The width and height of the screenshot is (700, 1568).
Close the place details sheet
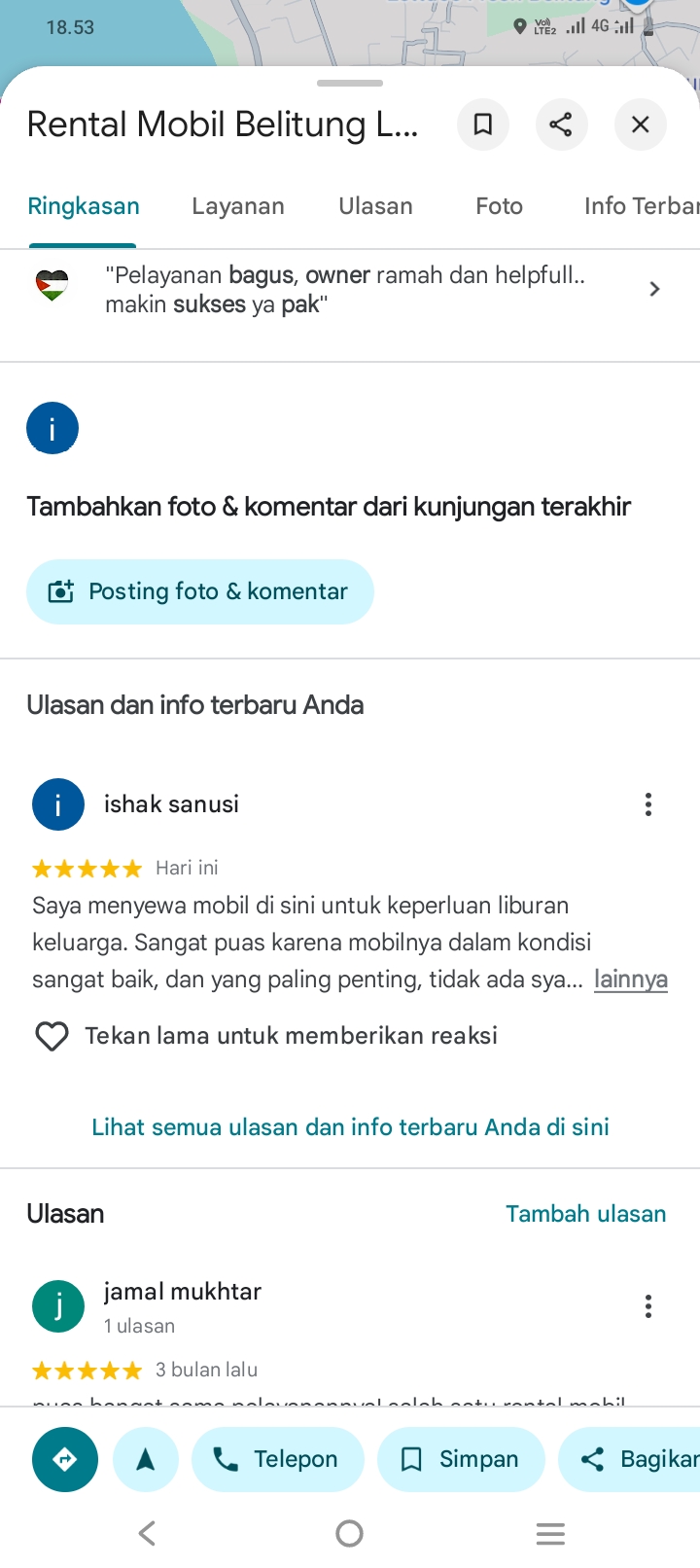pos(640,125)
